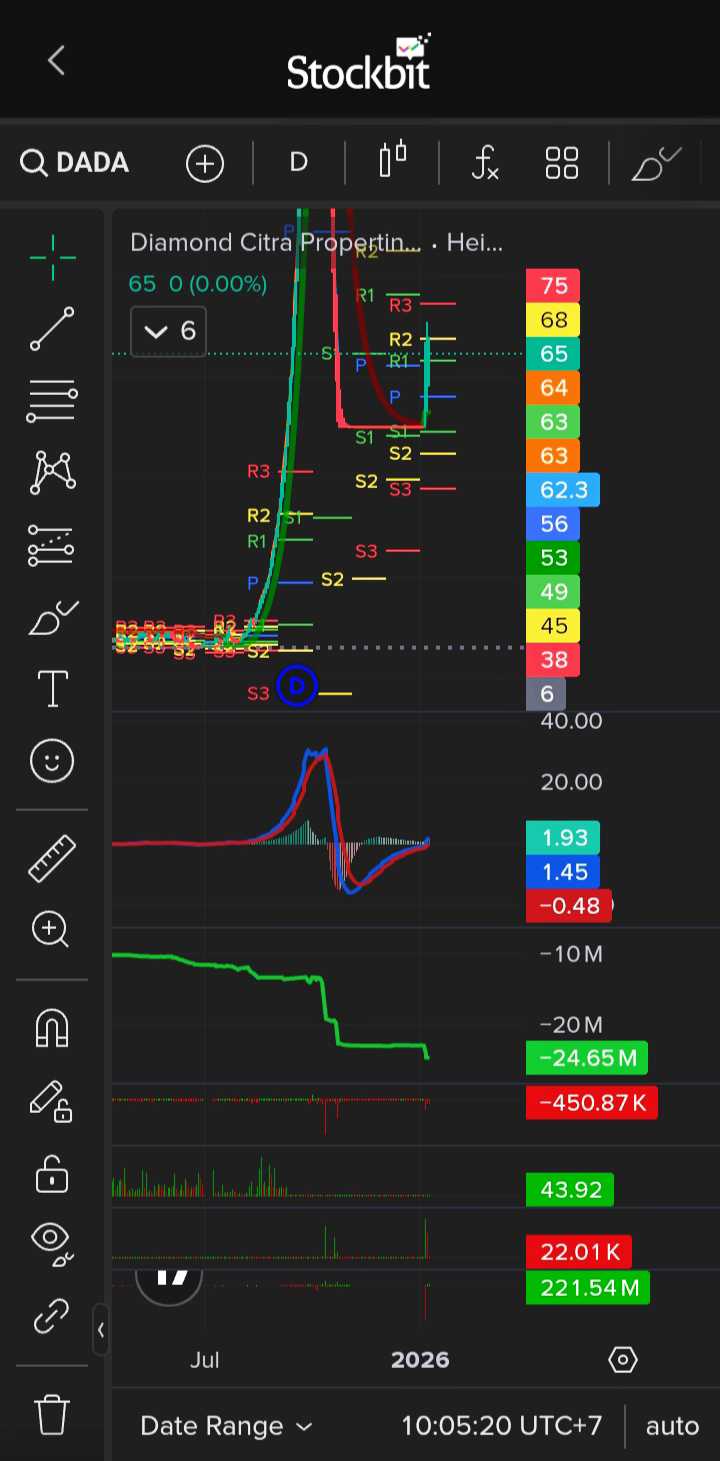Add a symbol to compare

[x=205, y=163]
